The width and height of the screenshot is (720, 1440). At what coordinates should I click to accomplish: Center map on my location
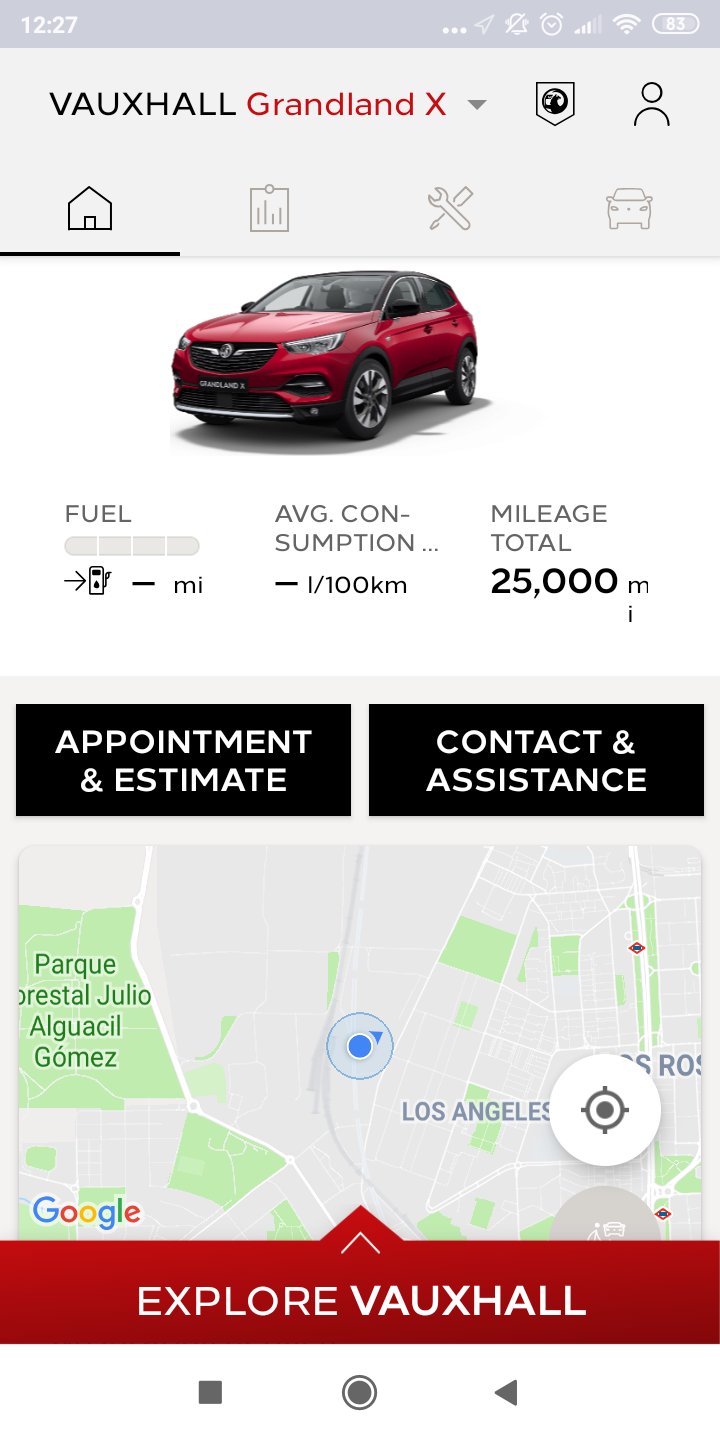(604, 1110)
